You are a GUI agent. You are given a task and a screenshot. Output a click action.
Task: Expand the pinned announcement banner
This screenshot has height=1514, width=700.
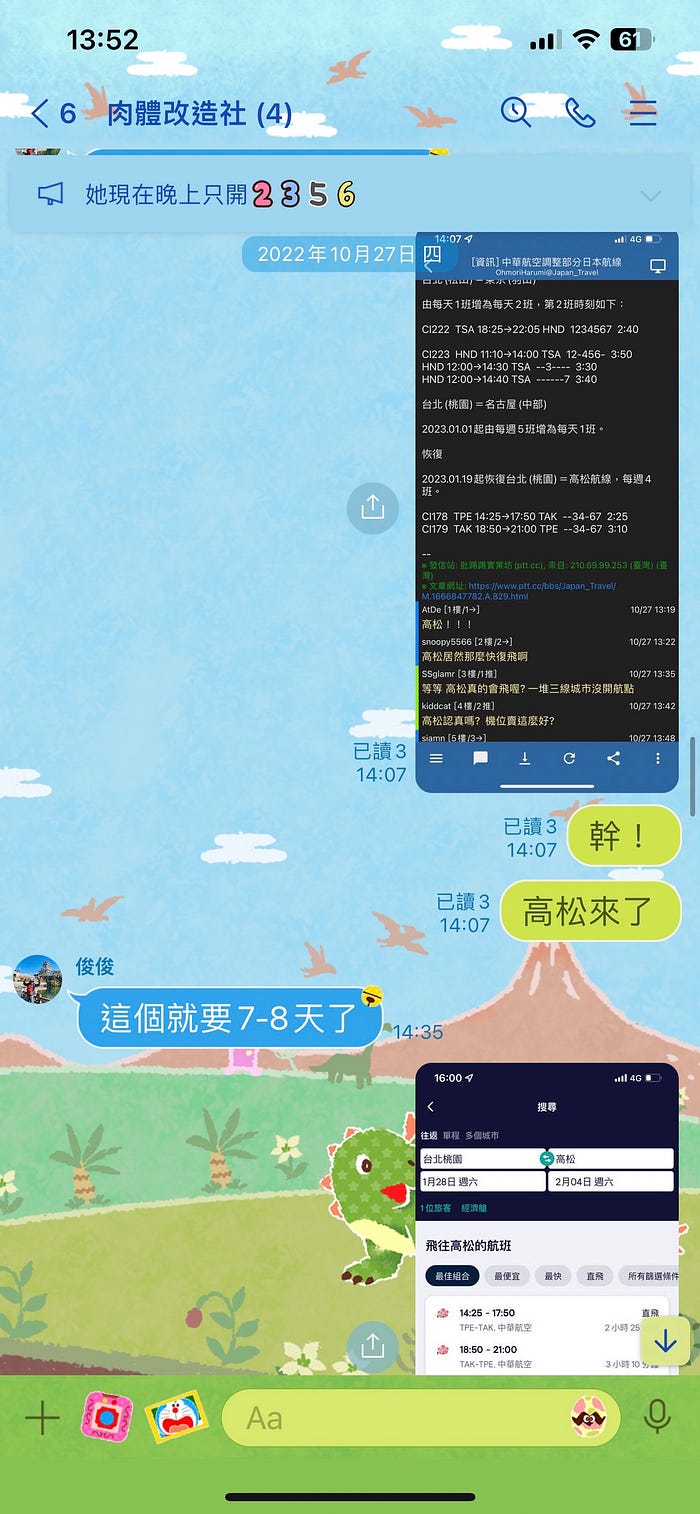[x=651, y=195]
